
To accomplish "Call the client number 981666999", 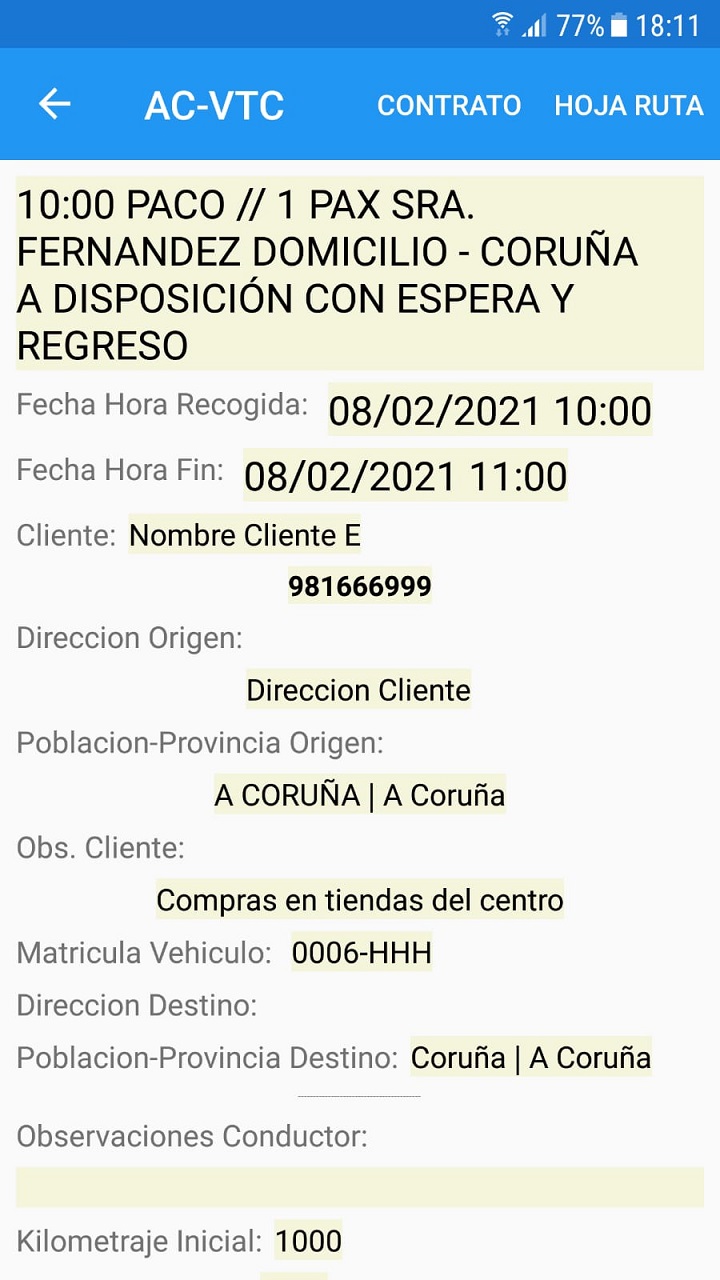I will (360, 586).
